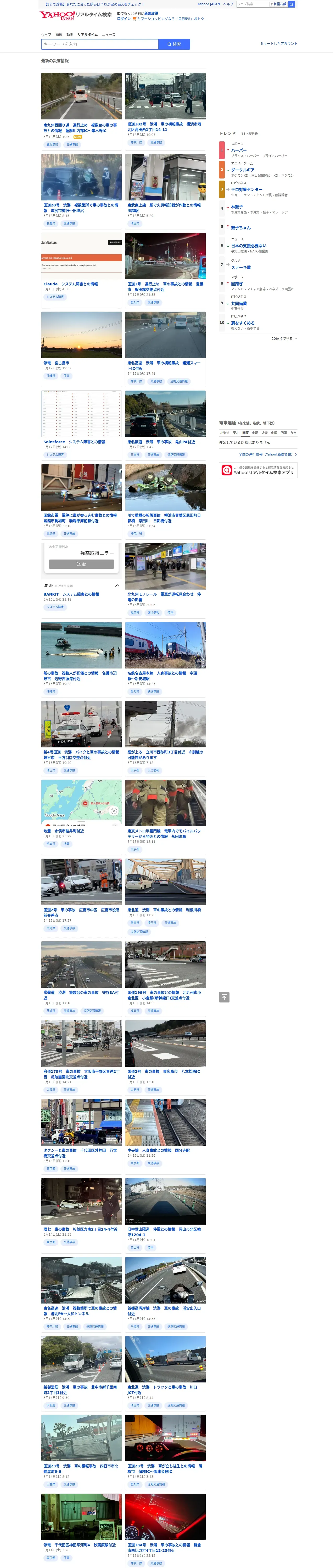Open the Yahoo! JAPAN header link
The width and height of the screenshot is (336, 1568).
[209, 4]
